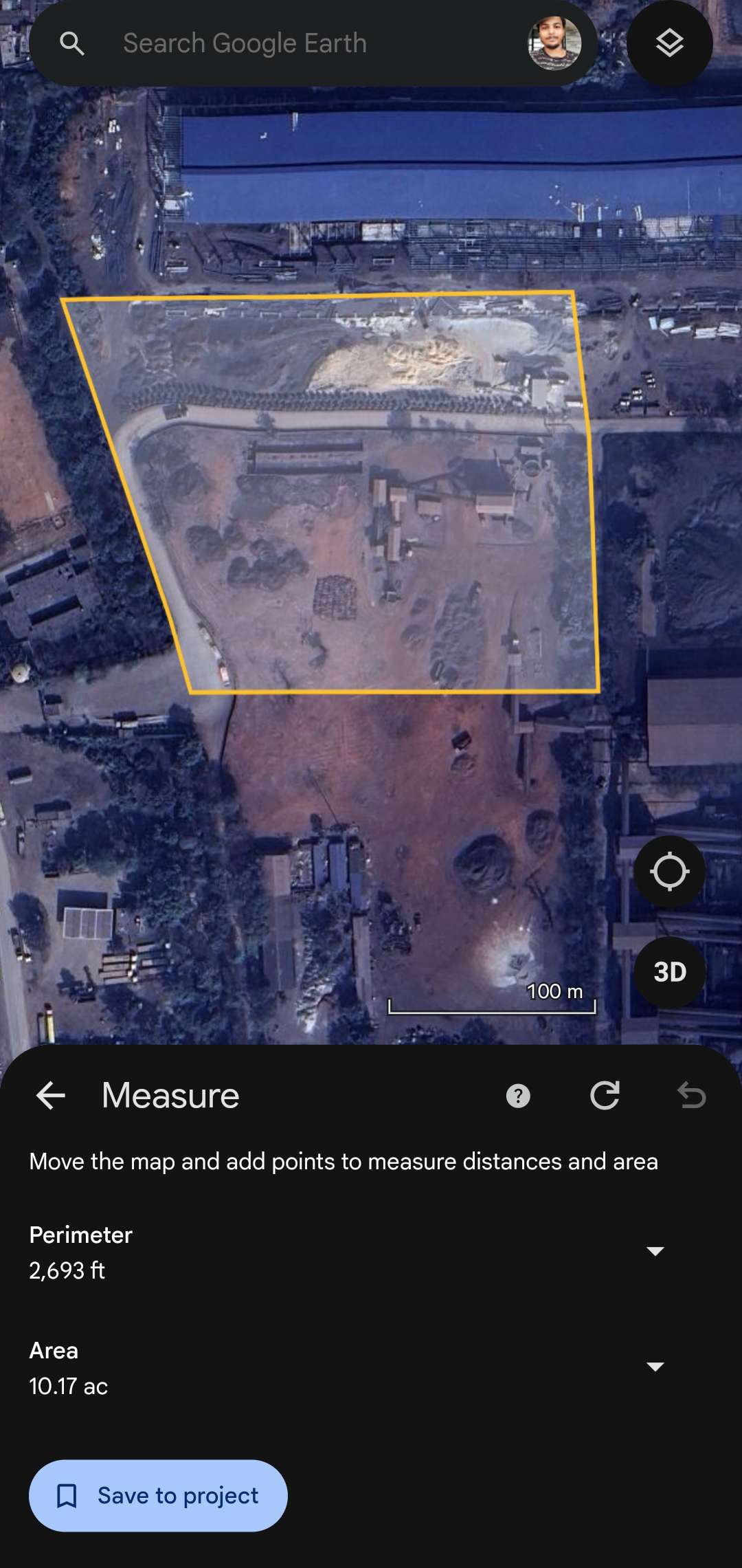Open the Measure help icon

(x=518, y=1096)
